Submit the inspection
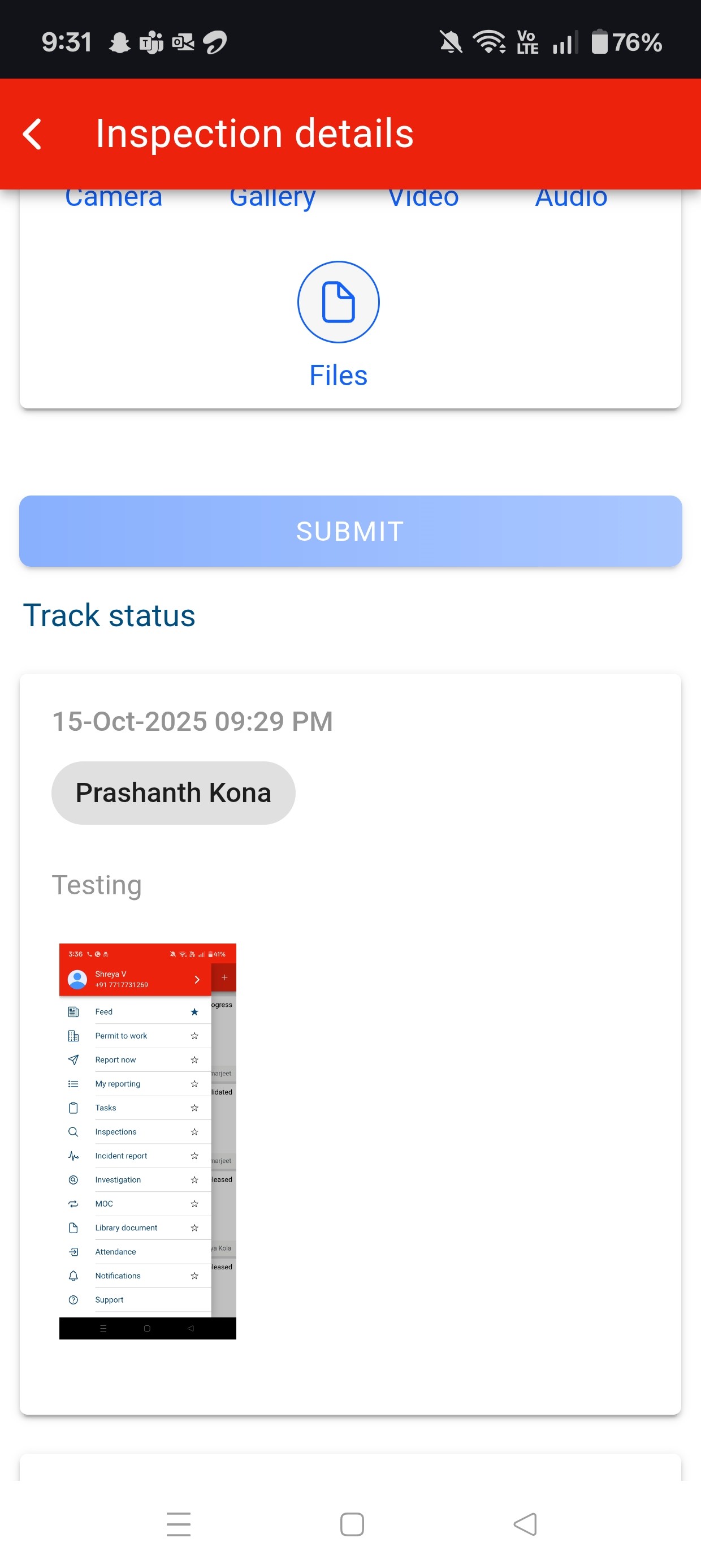The height and width of the screenshot is (1568, 701). pos(350,531)
